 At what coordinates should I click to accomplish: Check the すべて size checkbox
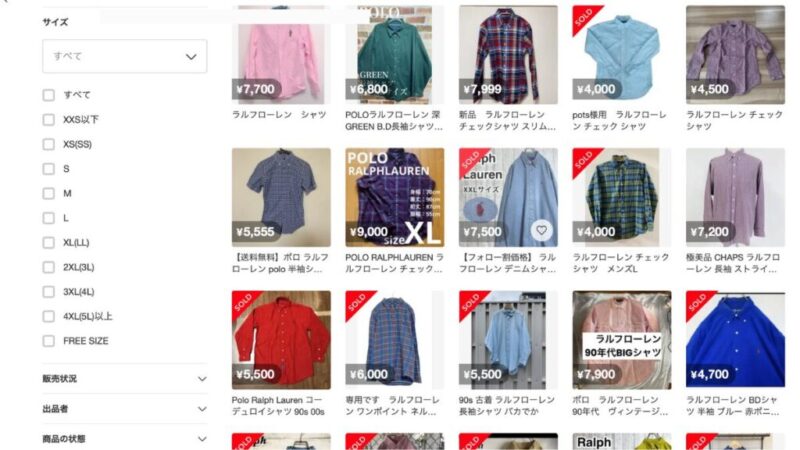click(49, 95)
